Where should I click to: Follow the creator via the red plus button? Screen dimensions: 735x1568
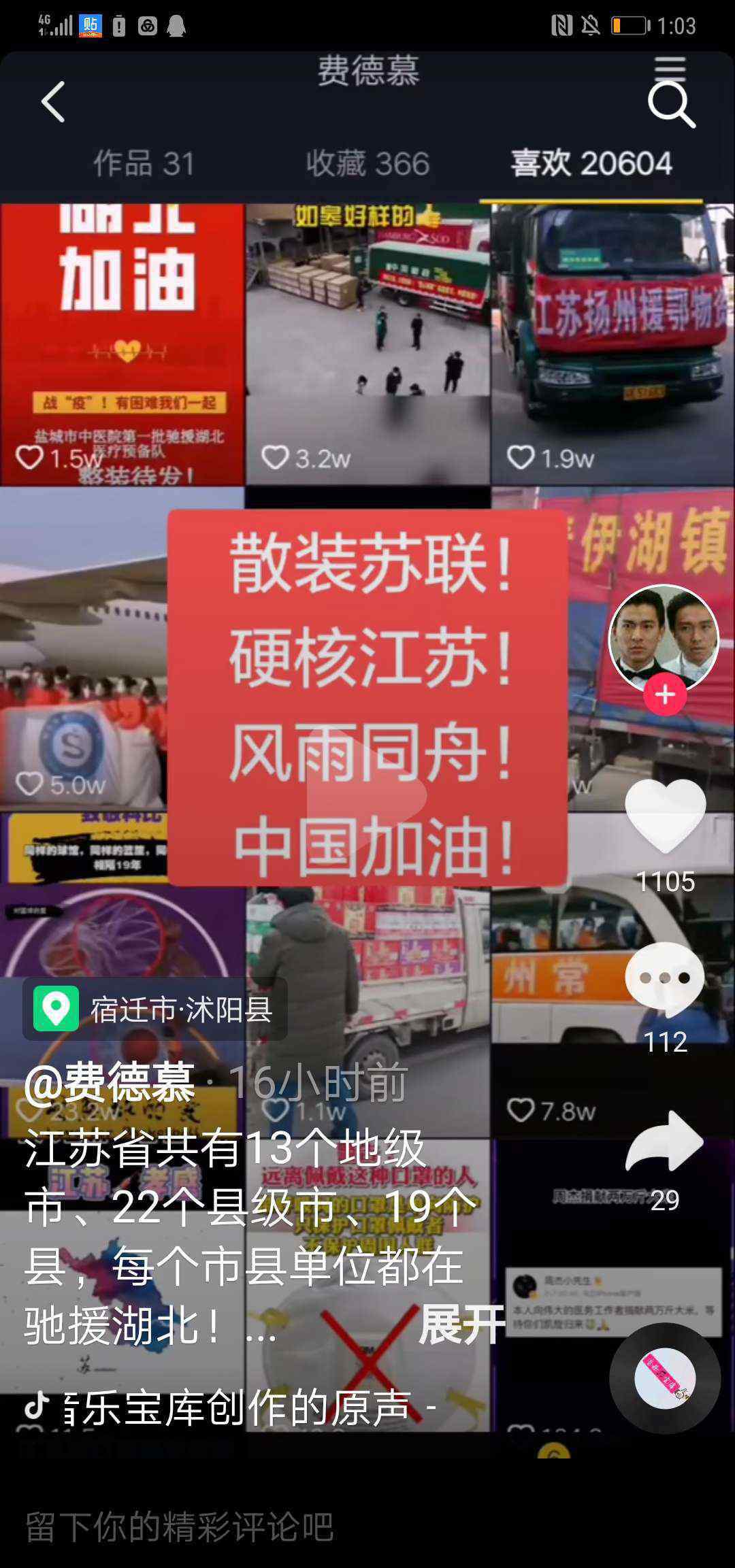665,695
